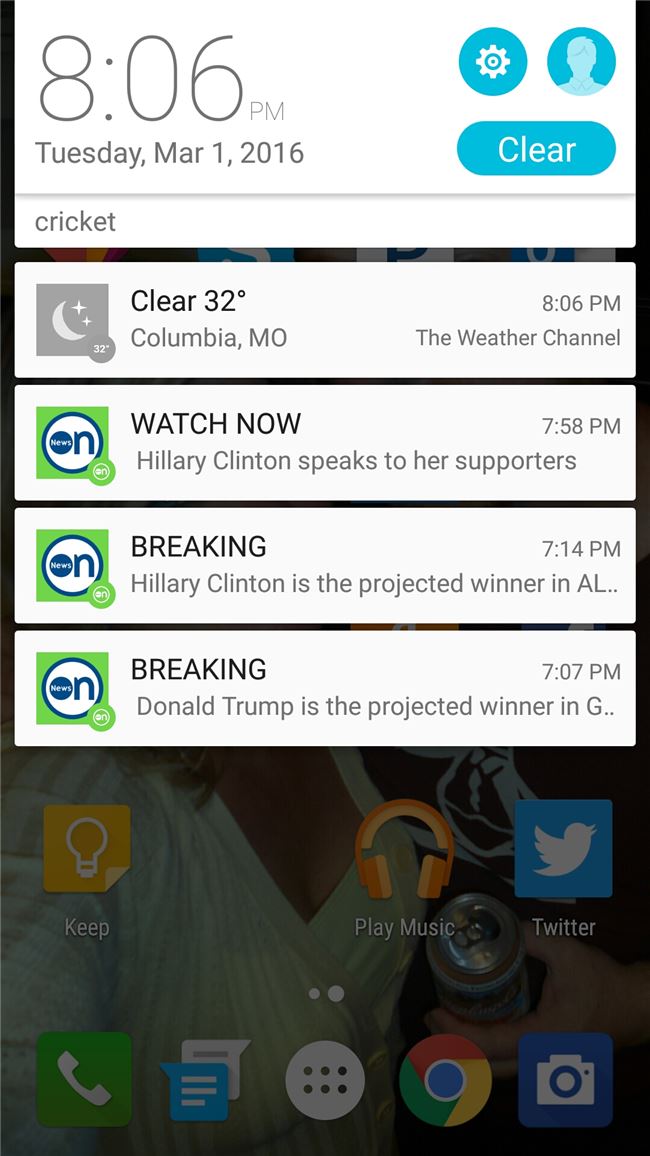The image size is (650, 1156).
Task: Open the Phone dialer
Action: 84,1080
